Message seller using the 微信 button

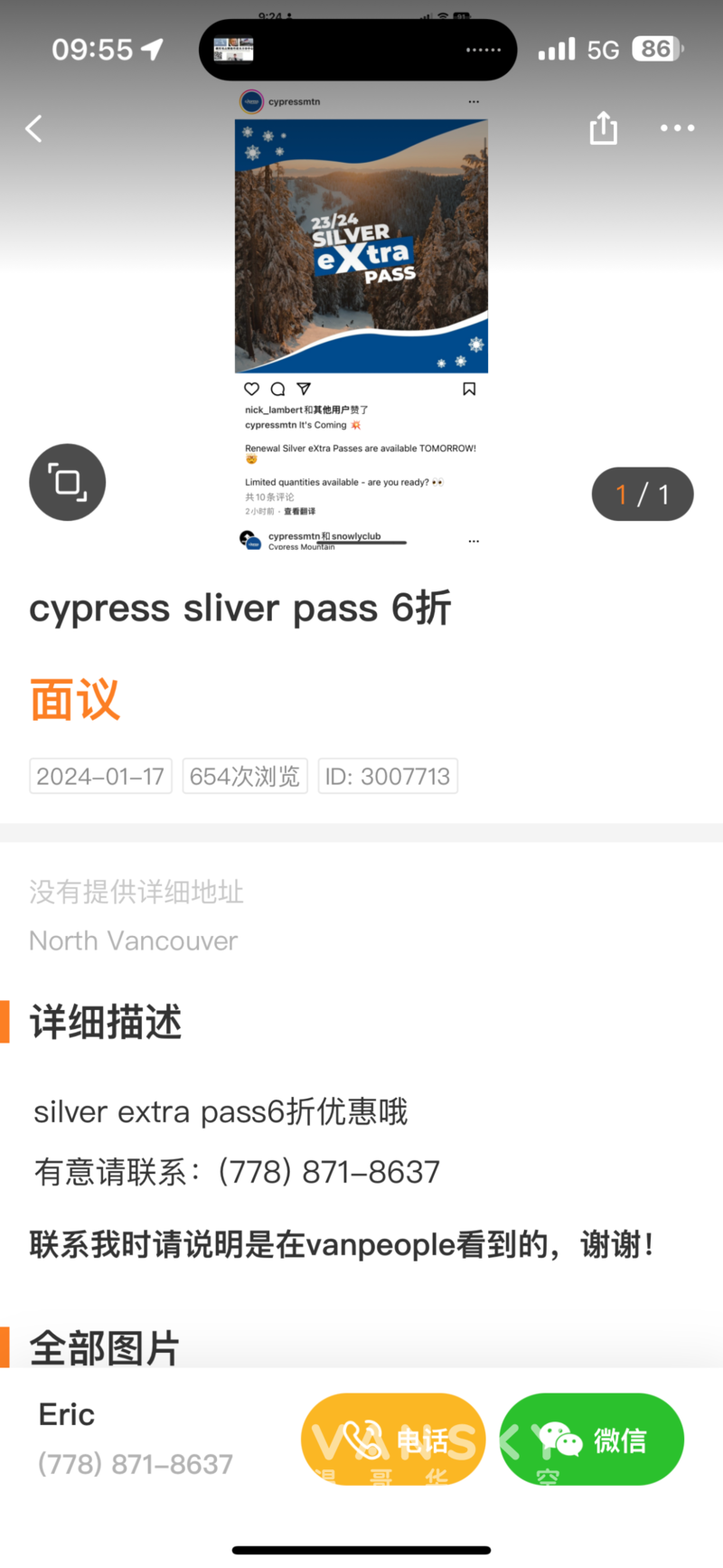(x=591, y=1438)
